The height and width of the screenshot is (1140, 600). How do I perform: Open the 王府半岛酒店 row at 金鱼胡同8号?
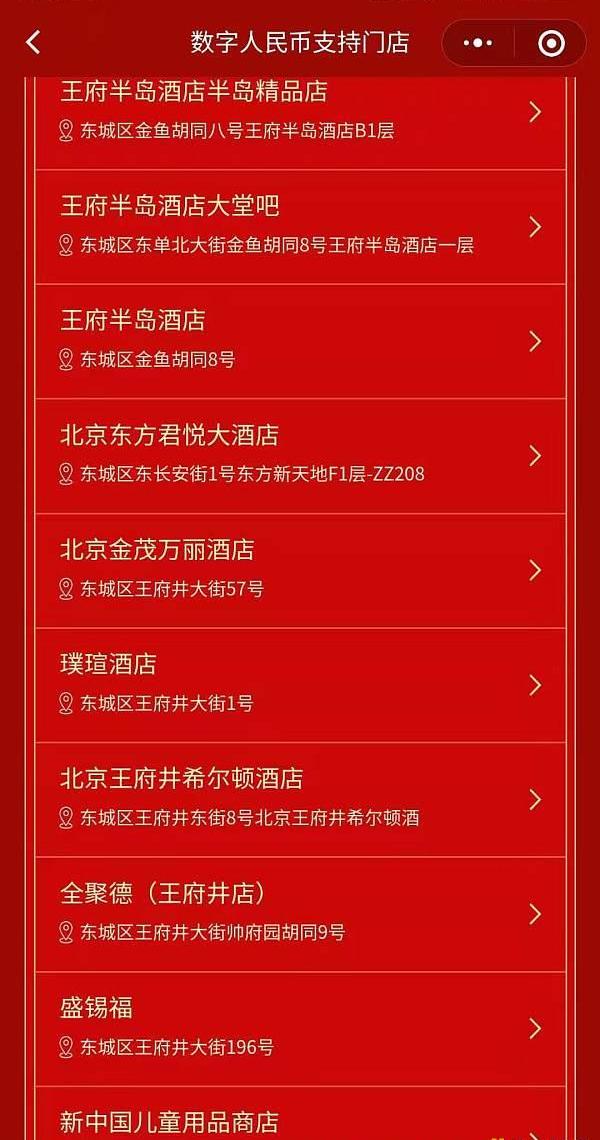pyautogui.click(x=300, y=340)
